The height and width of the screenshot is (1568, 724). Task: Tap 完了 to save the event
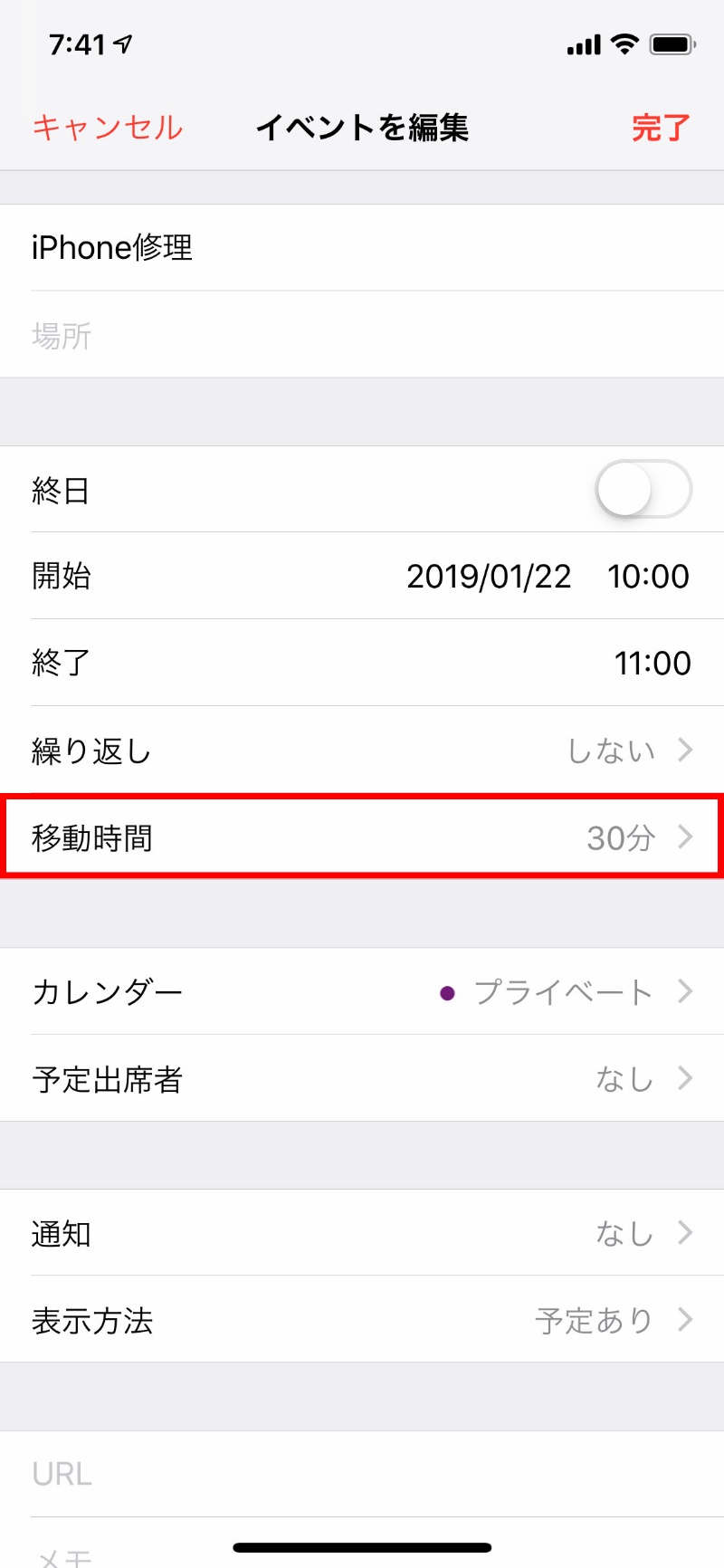tap(661, 128)
